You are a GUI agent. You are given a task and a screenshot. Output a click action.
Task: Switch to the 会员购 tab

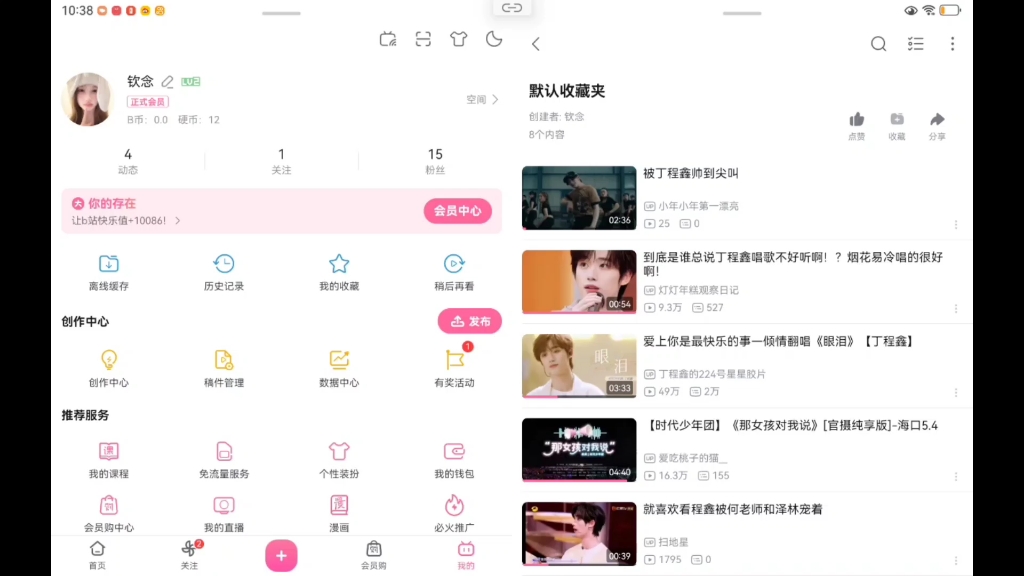[373, 555]
